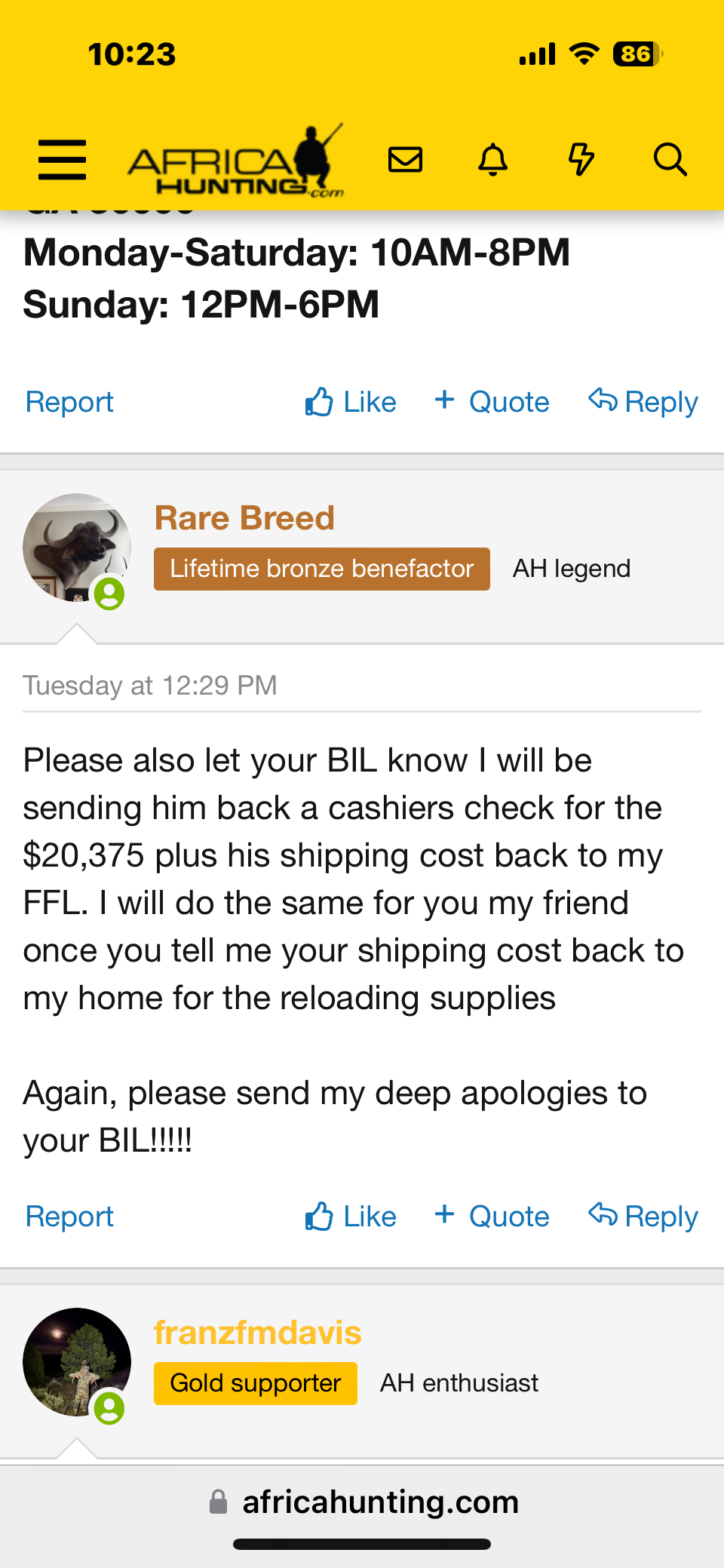Open the Tuesday at 12:29 PM permalink
Image resolution: width=724 pixels, height=1568 pixels.
click(150, 686)
